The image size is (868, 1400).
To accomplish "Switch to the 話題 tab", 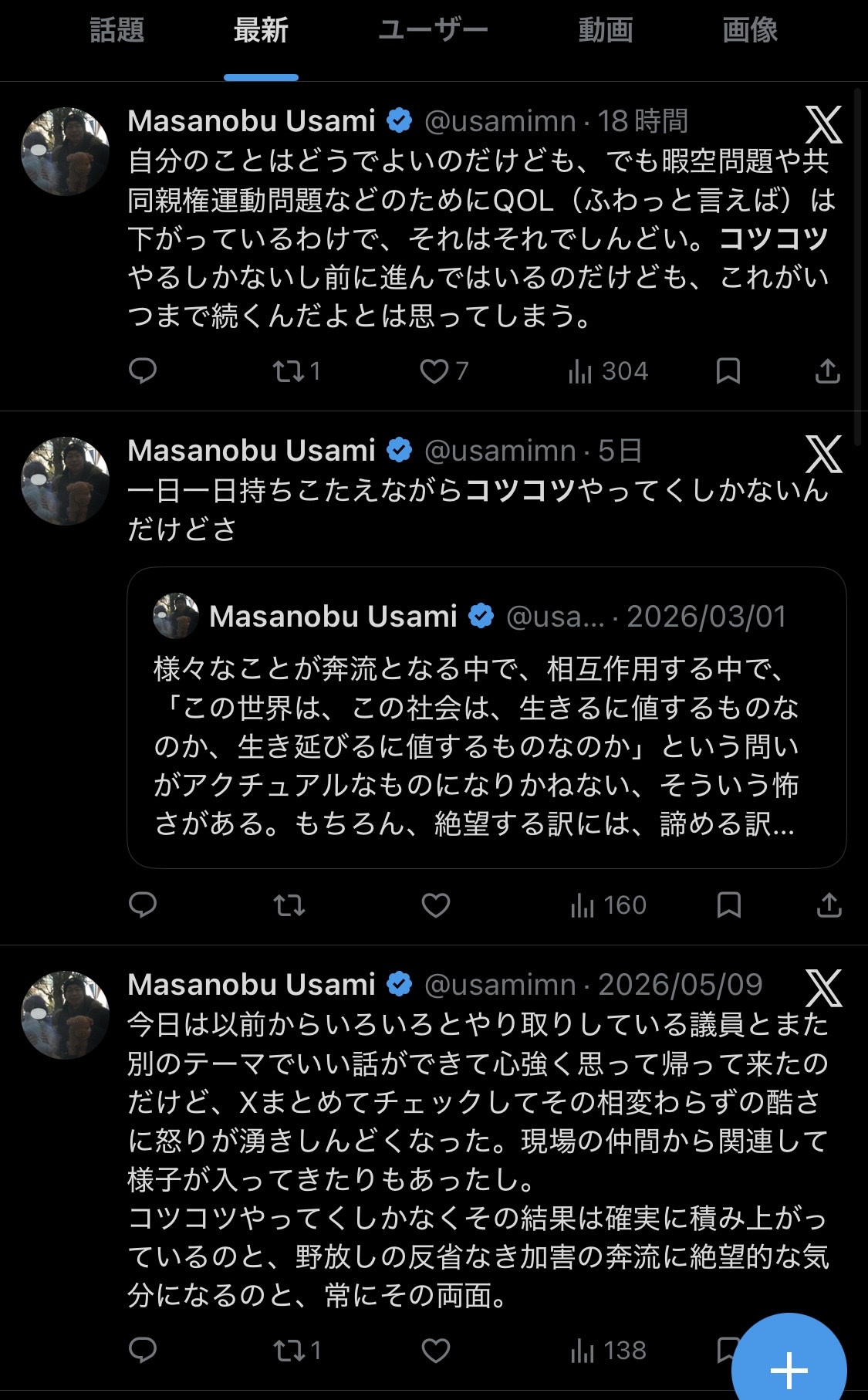I will [117, 31].
